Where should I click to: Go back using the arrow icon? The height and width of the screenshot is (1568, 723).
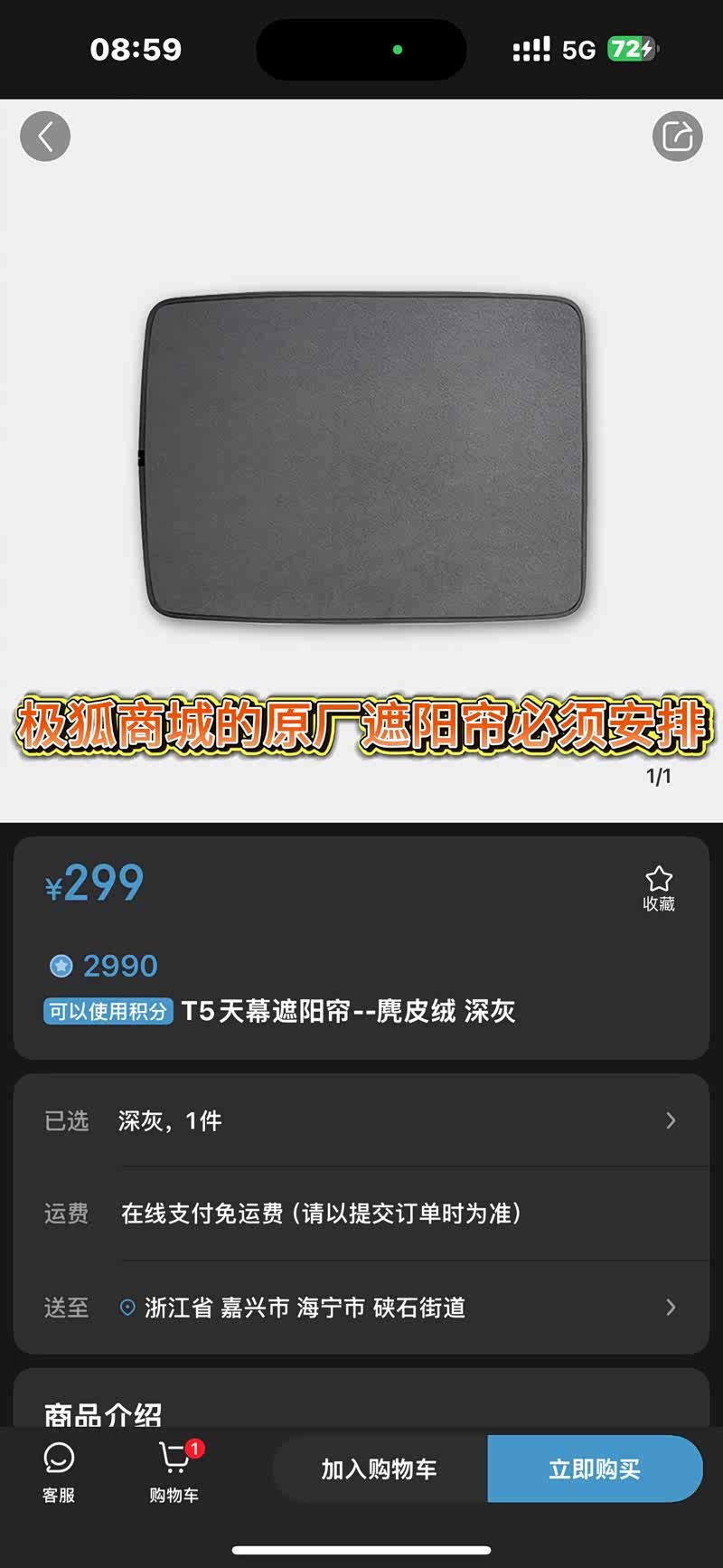pyautogui.click(x=45, y=137)
